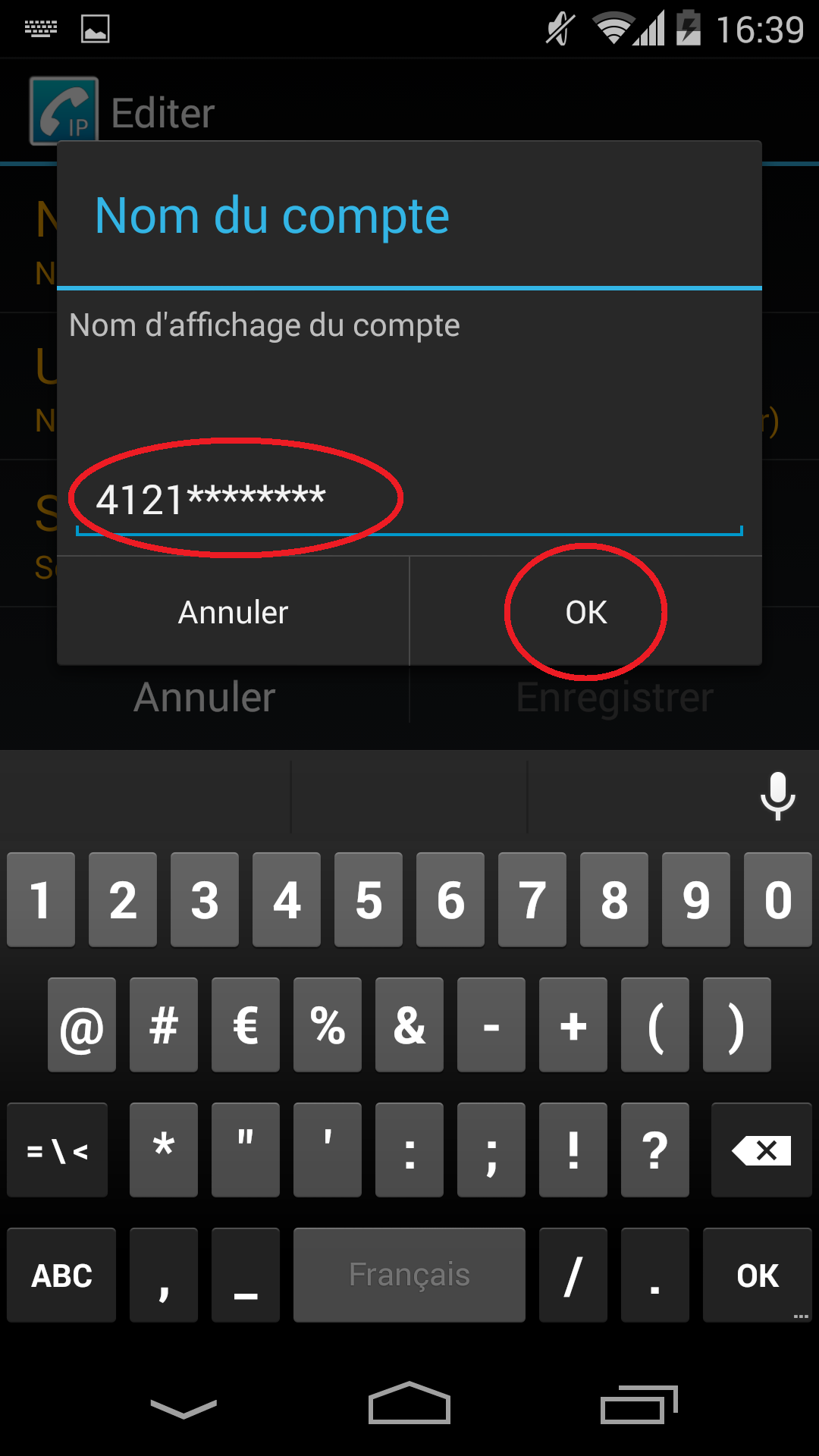Screen dimensions: 819x1456
Task: Tap the microphone voice input icon
Action: click(x=777, y=795)
